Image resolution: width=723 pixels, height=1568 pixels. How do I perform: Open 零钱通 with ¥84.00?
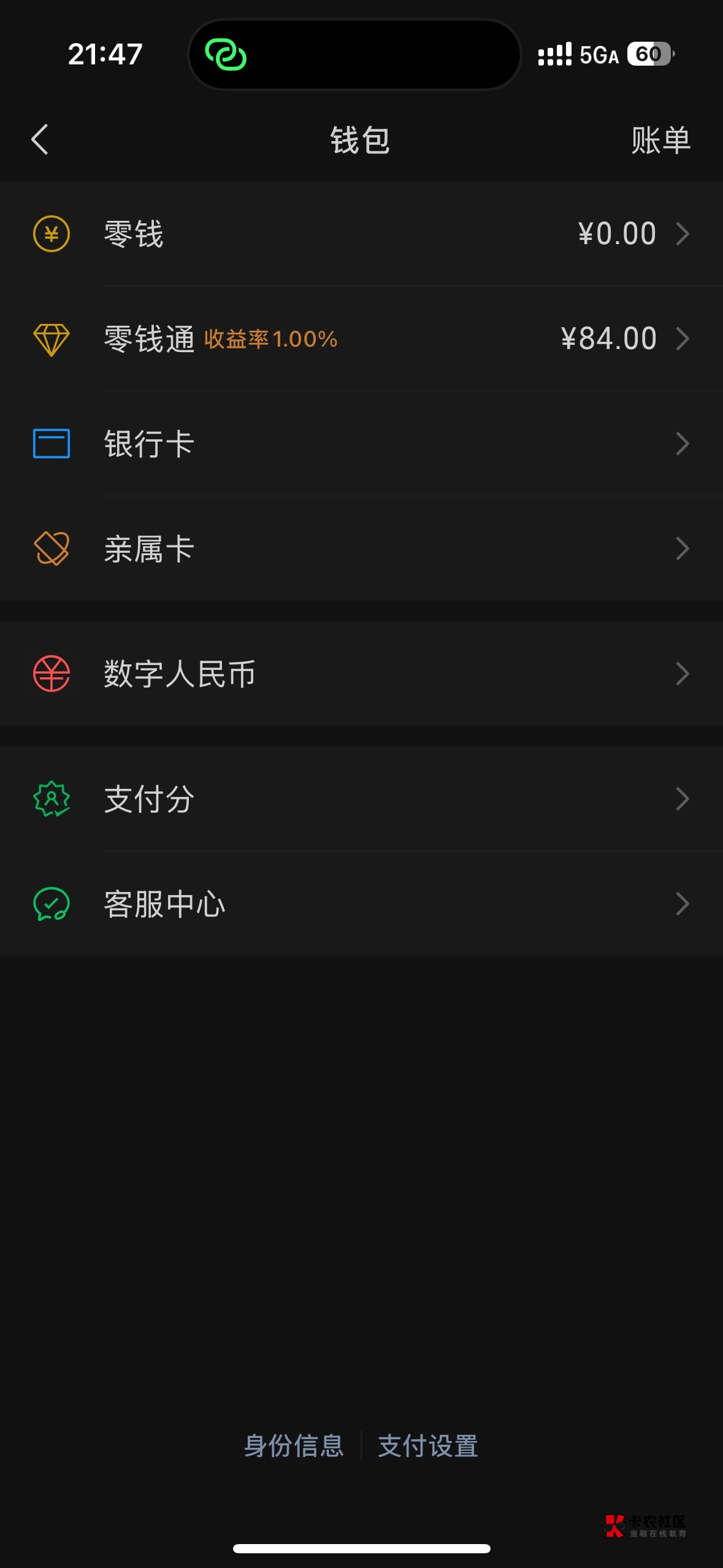point(361,339)
